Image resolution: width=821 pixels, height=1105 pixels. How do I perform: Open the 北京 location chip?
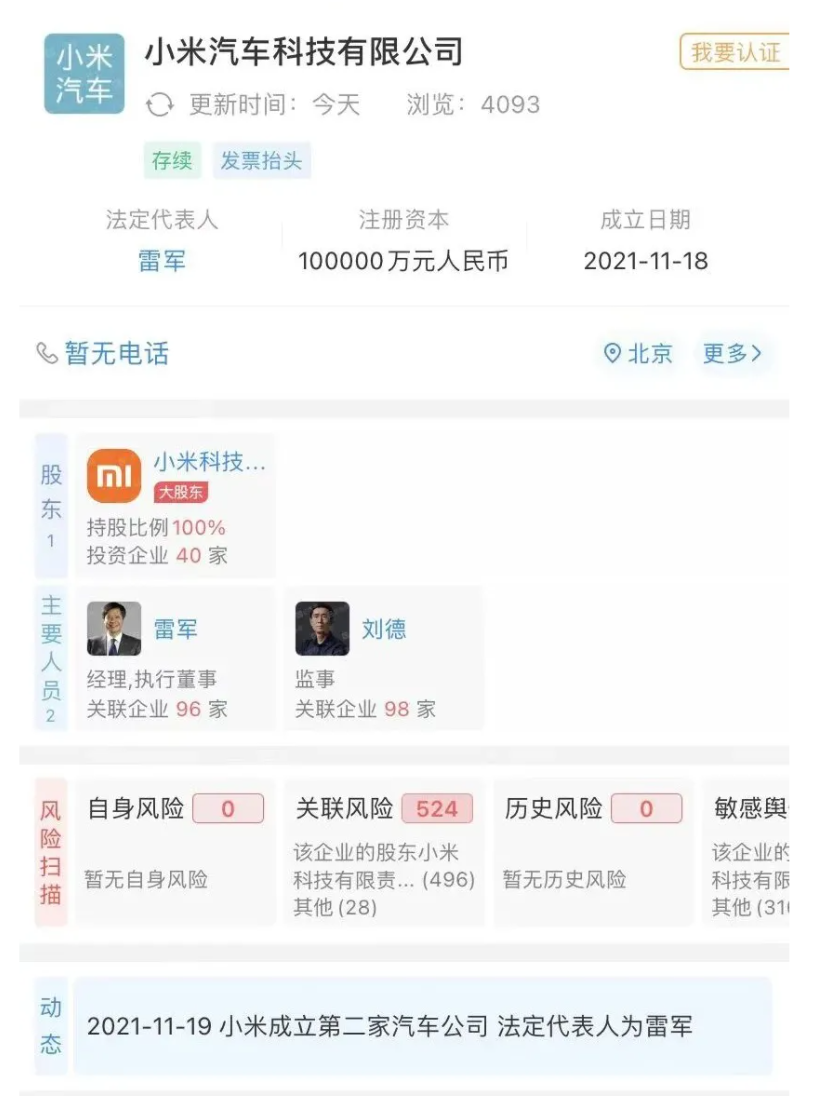638,354
